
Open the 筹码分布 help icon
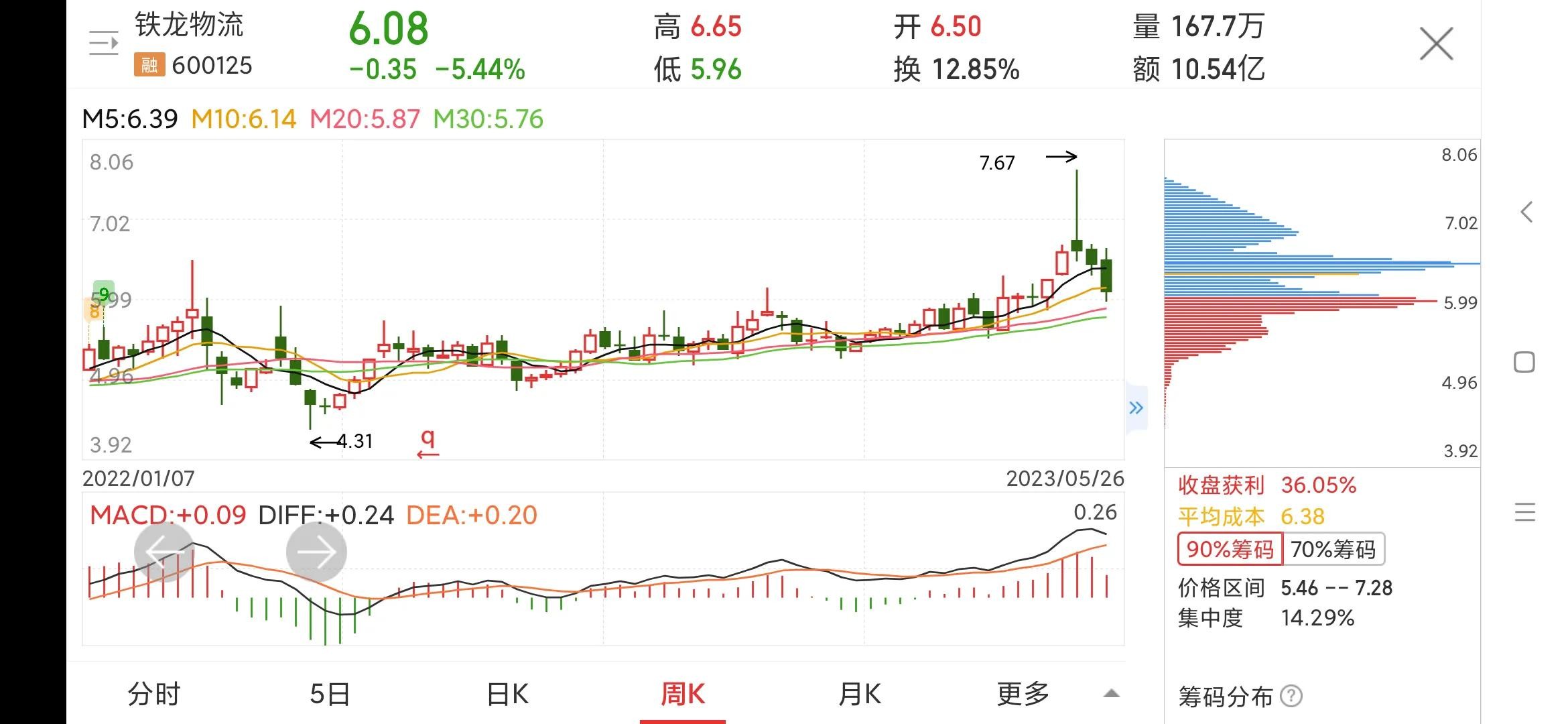click(1291, 697)
